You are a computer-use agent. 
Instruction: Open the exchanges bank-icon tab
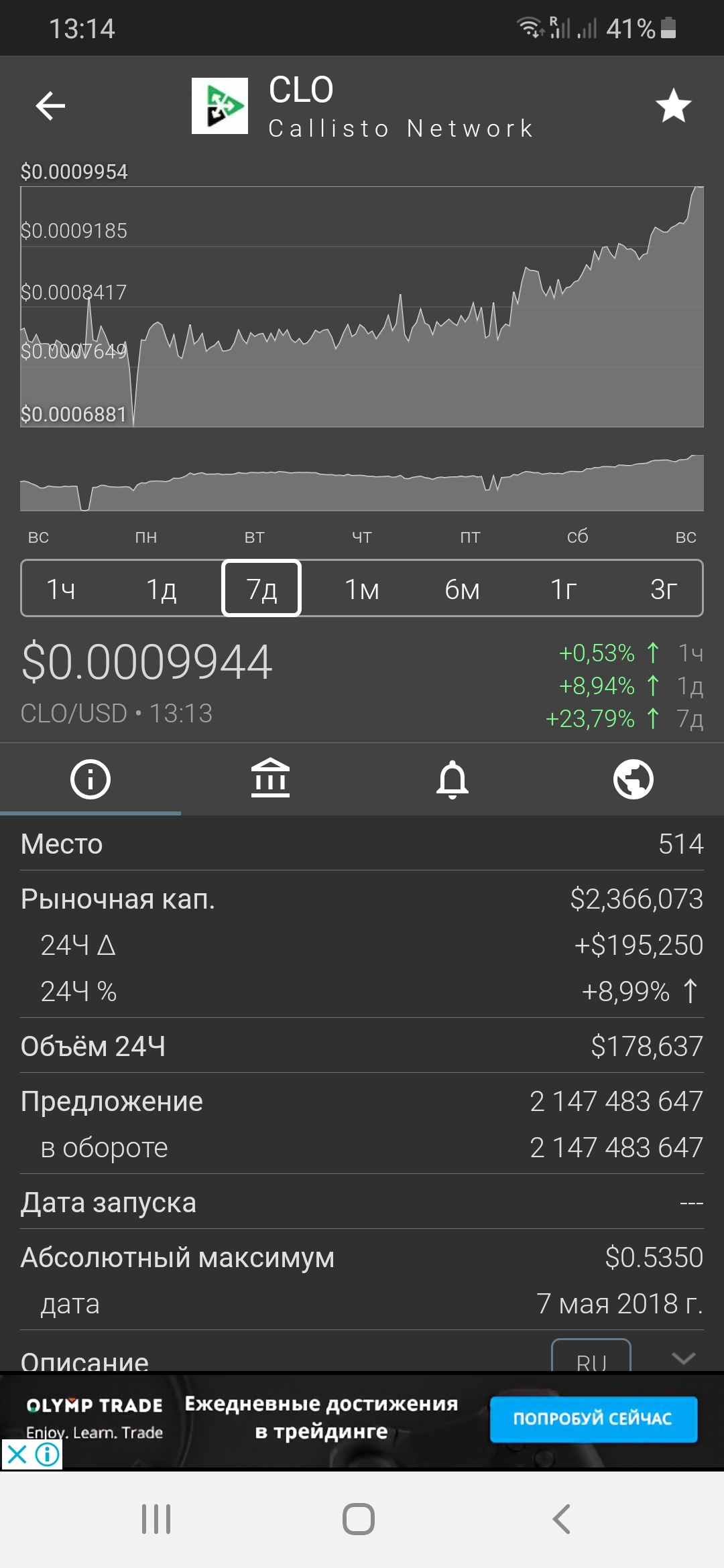point(271,779)
